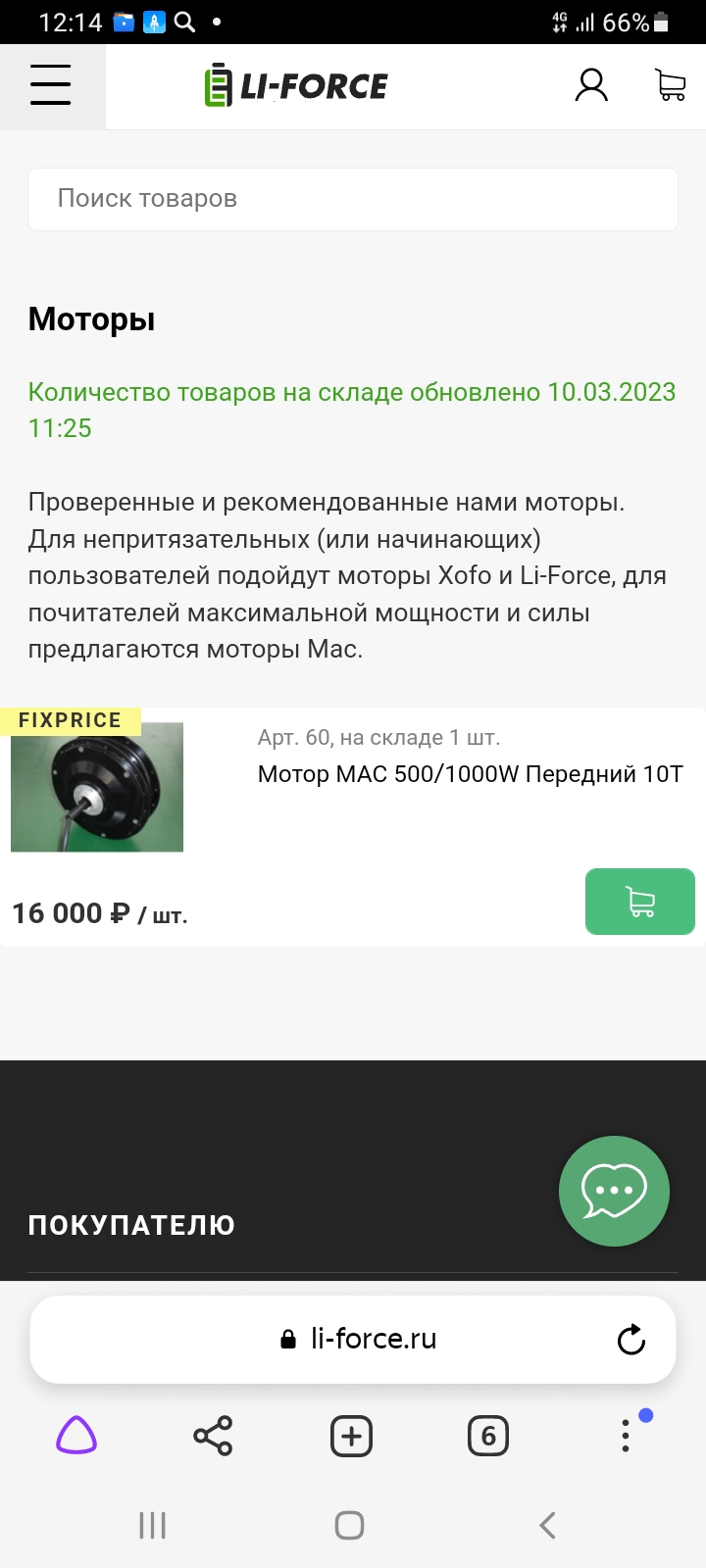Open the MAC motor product image
Image resolution: width=706 pixels, height=1568 pixels.
coord(97,787)
